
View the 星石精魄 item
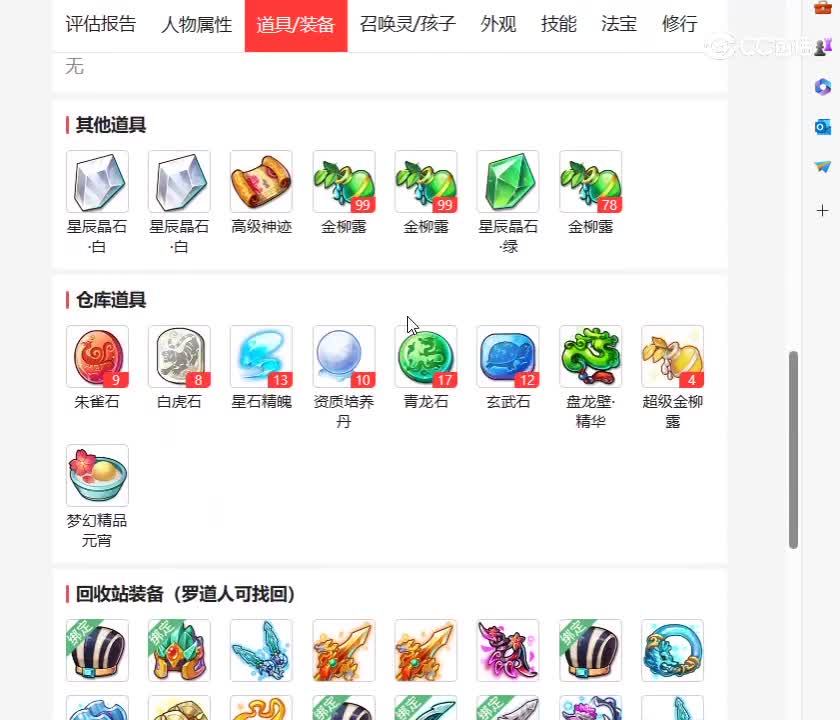(x=261, y=357)
